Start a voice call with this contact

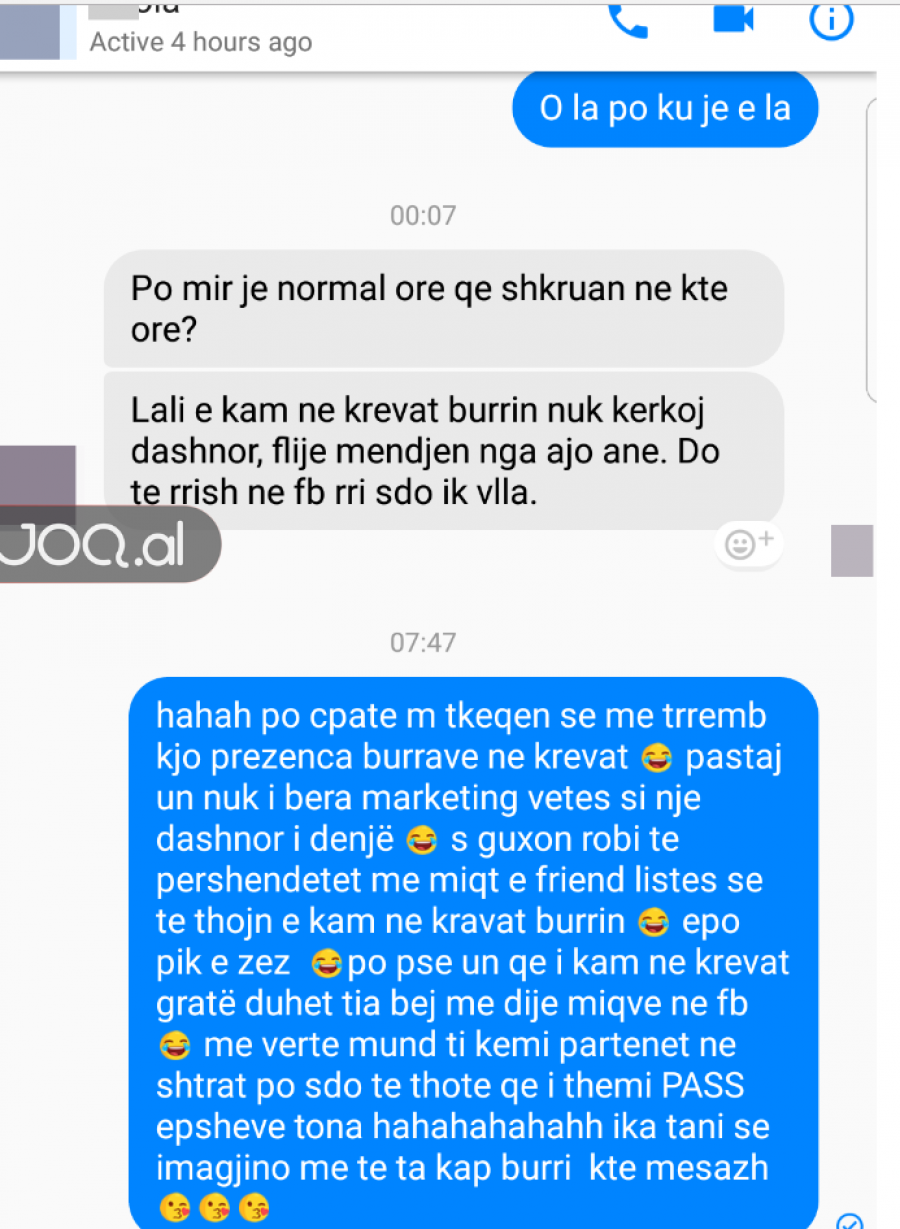[x=628, y=20]
